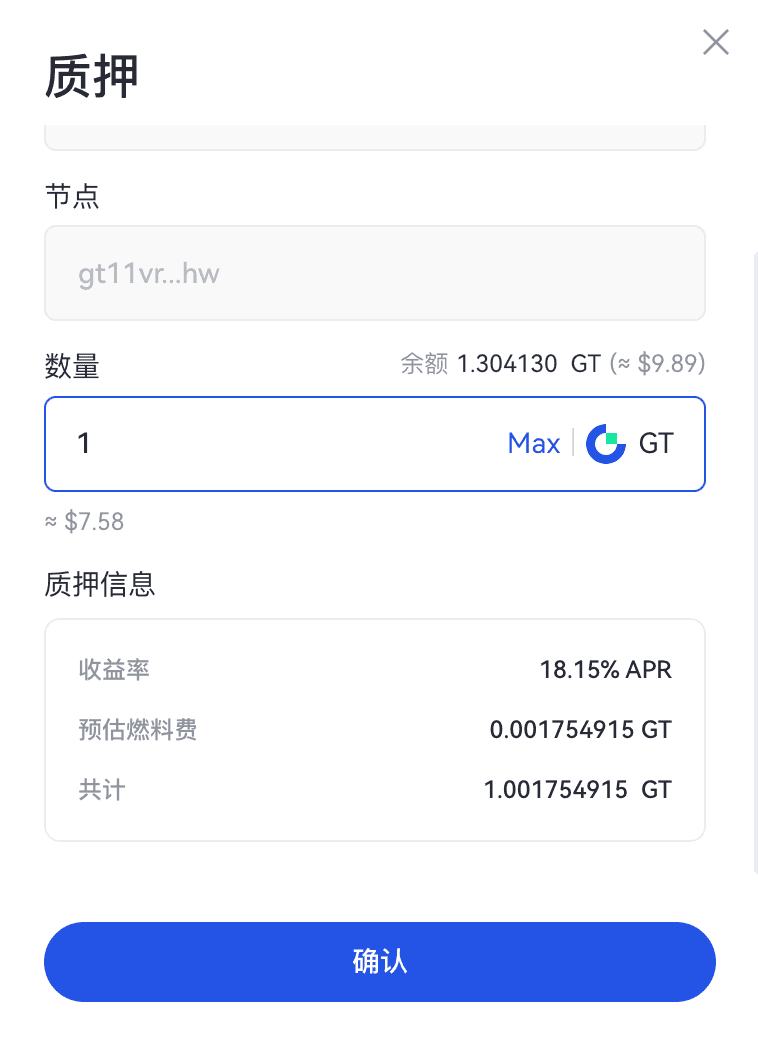The height and width of the screenshot is (1044, 758).
Task: Close the 质押 dialog
Action: pyautogui.click(x=715, y=42)
